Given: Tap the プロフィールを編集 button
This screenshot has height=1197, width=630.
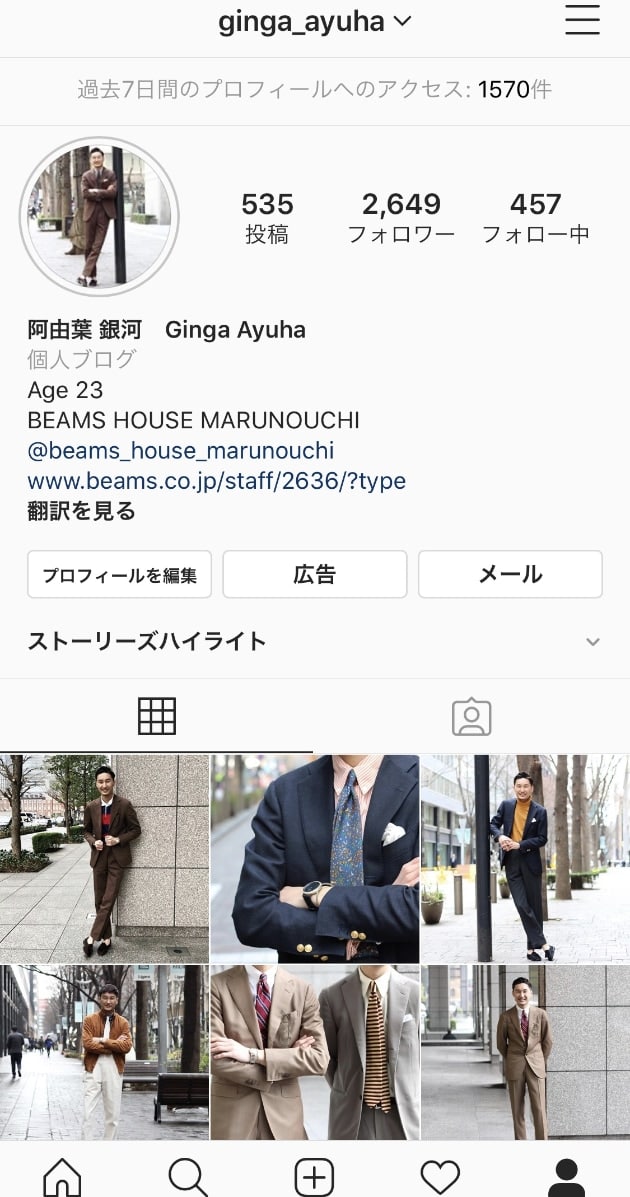Looking at the screenshot, I should point(119,575).
